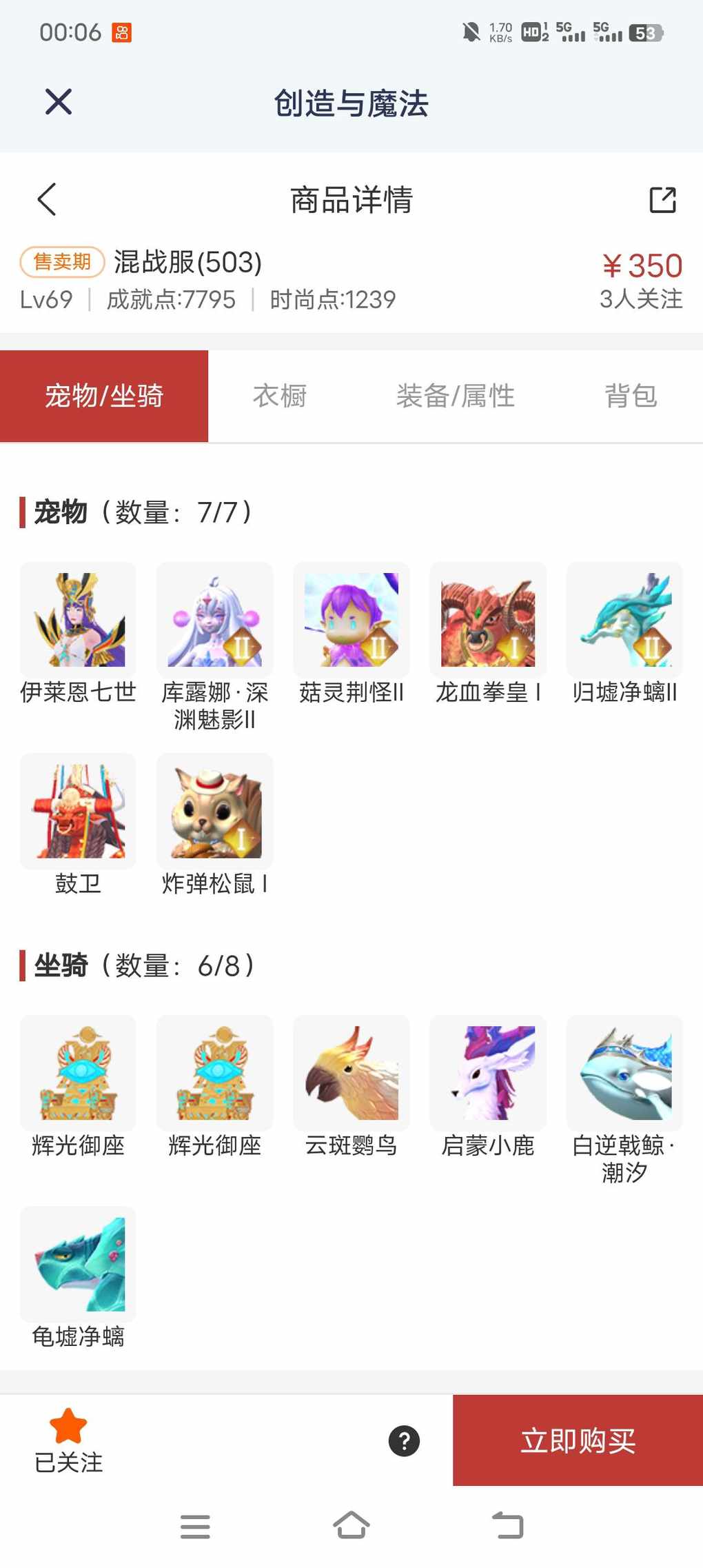The image size is (703, 1568).
Task: View pet 炸弹松鼠 I
Action: pos(214,811)
